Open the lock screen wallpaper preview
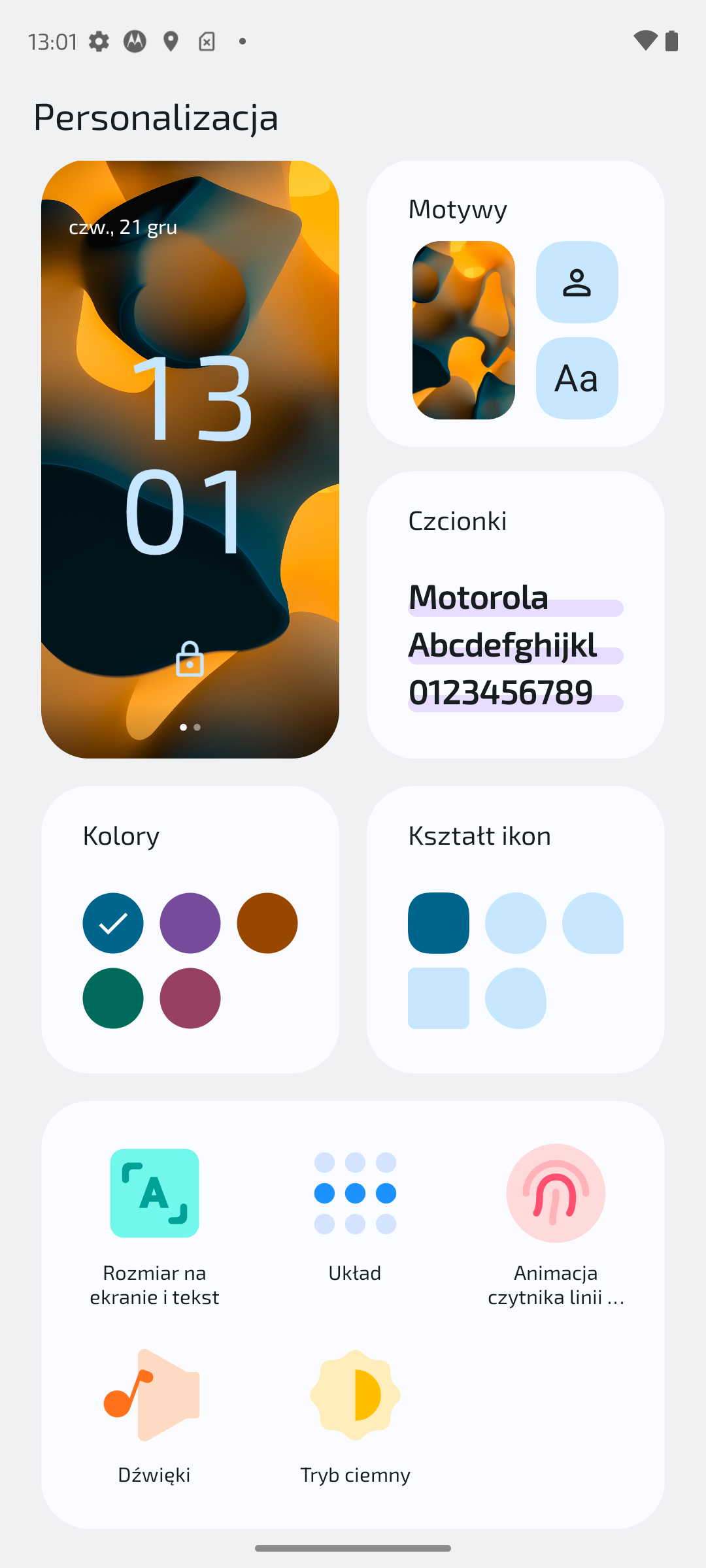Viewport: 706px width, 1568px height. tap(190, 459)
